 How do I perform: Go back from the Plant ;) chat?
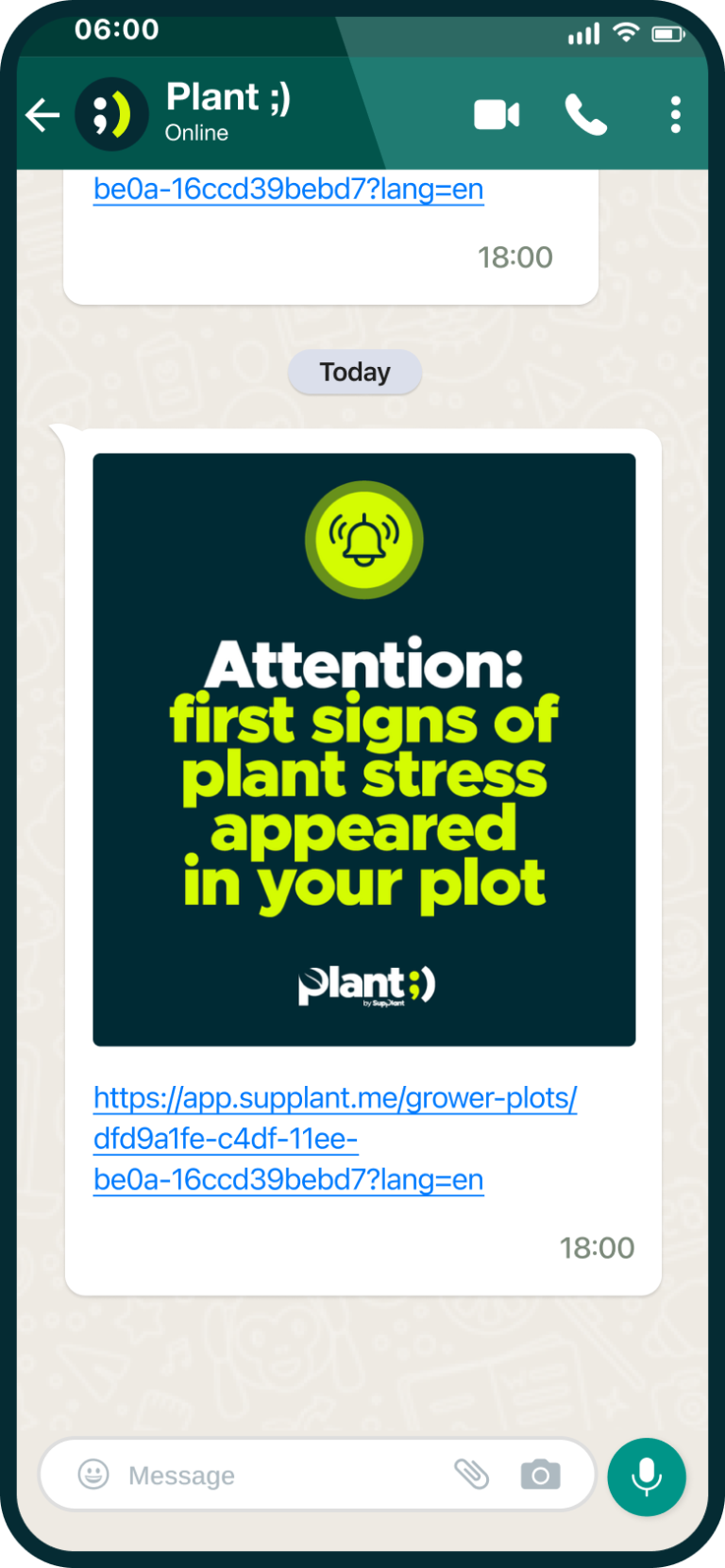pos(42,115)
